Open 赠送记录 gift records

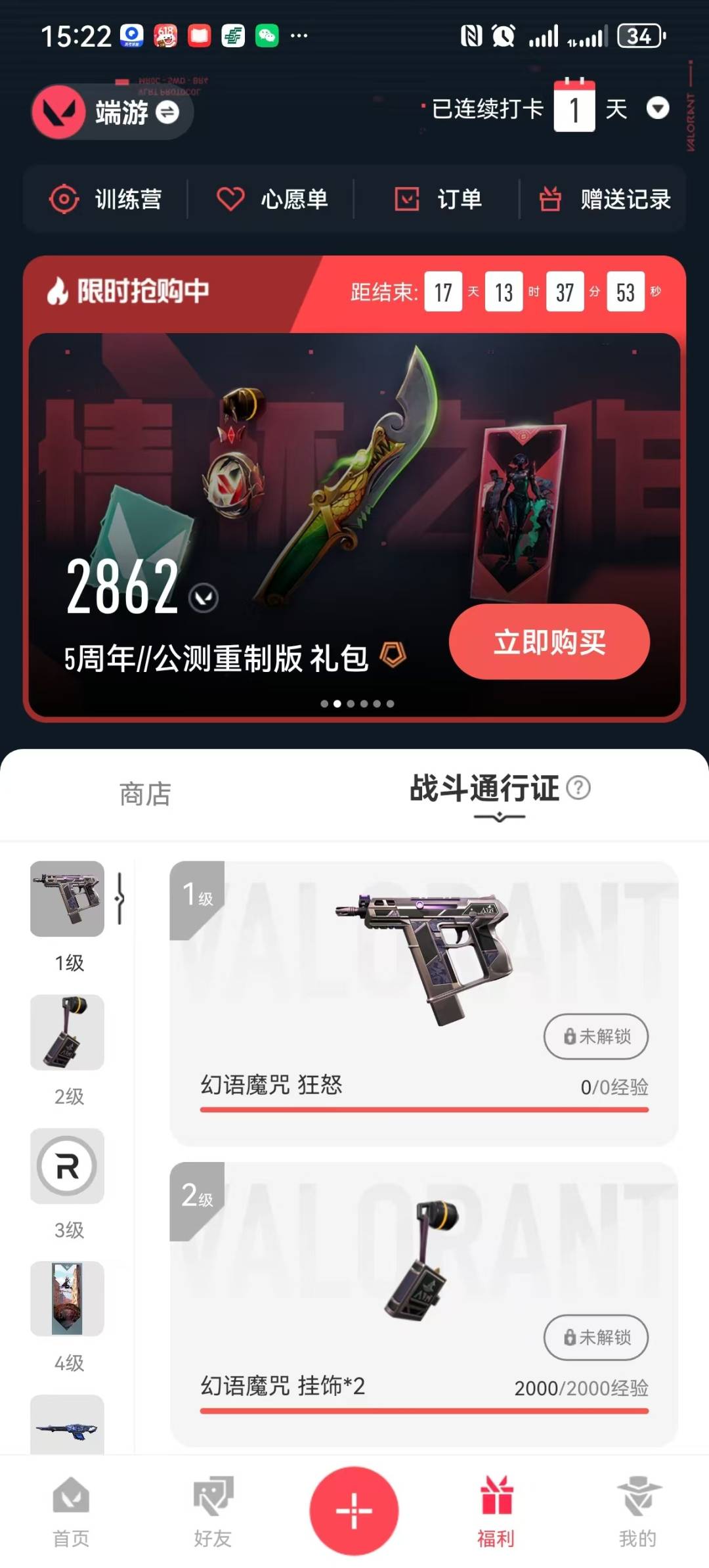pyautogui.click(x=605, y=199)
